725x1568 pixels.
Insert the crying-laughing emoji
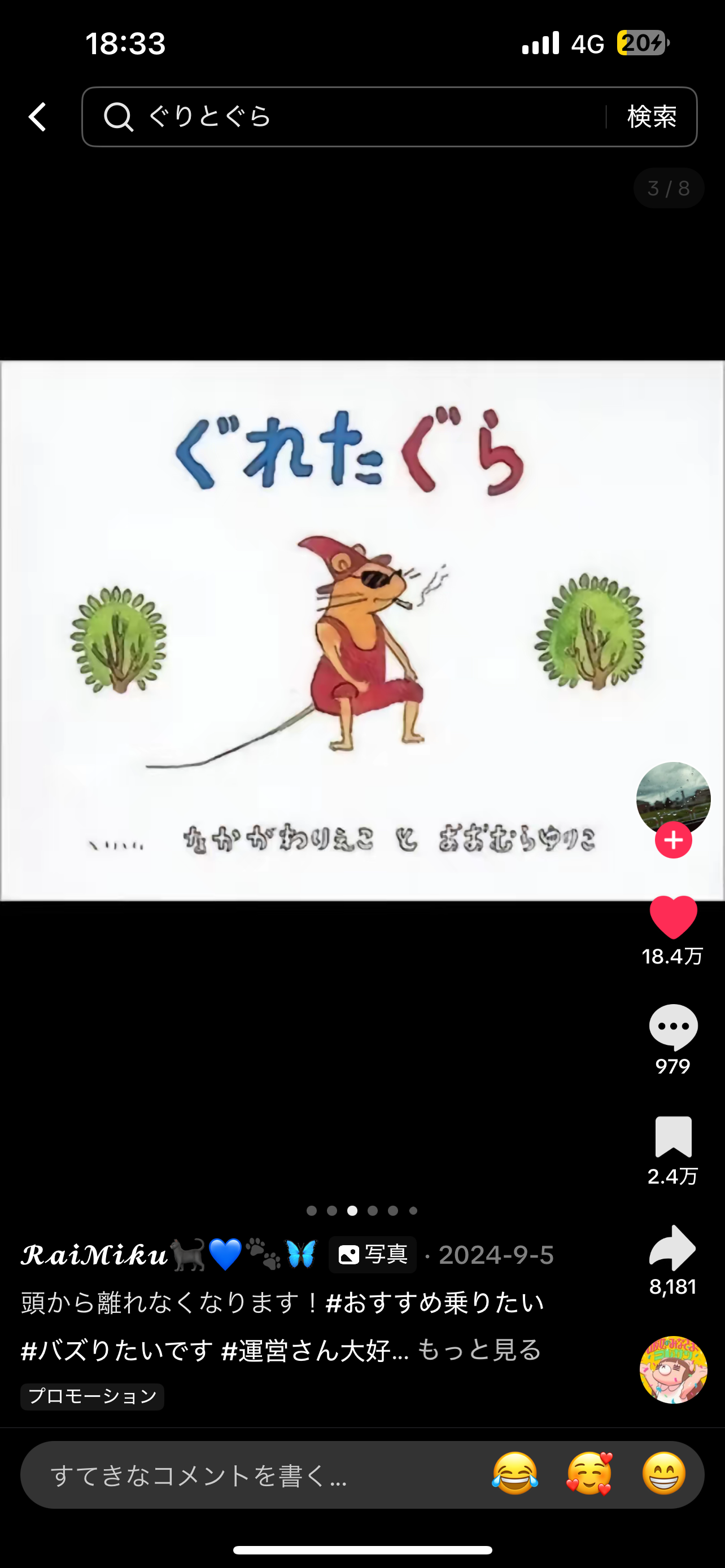click(x=515, y=1474)
